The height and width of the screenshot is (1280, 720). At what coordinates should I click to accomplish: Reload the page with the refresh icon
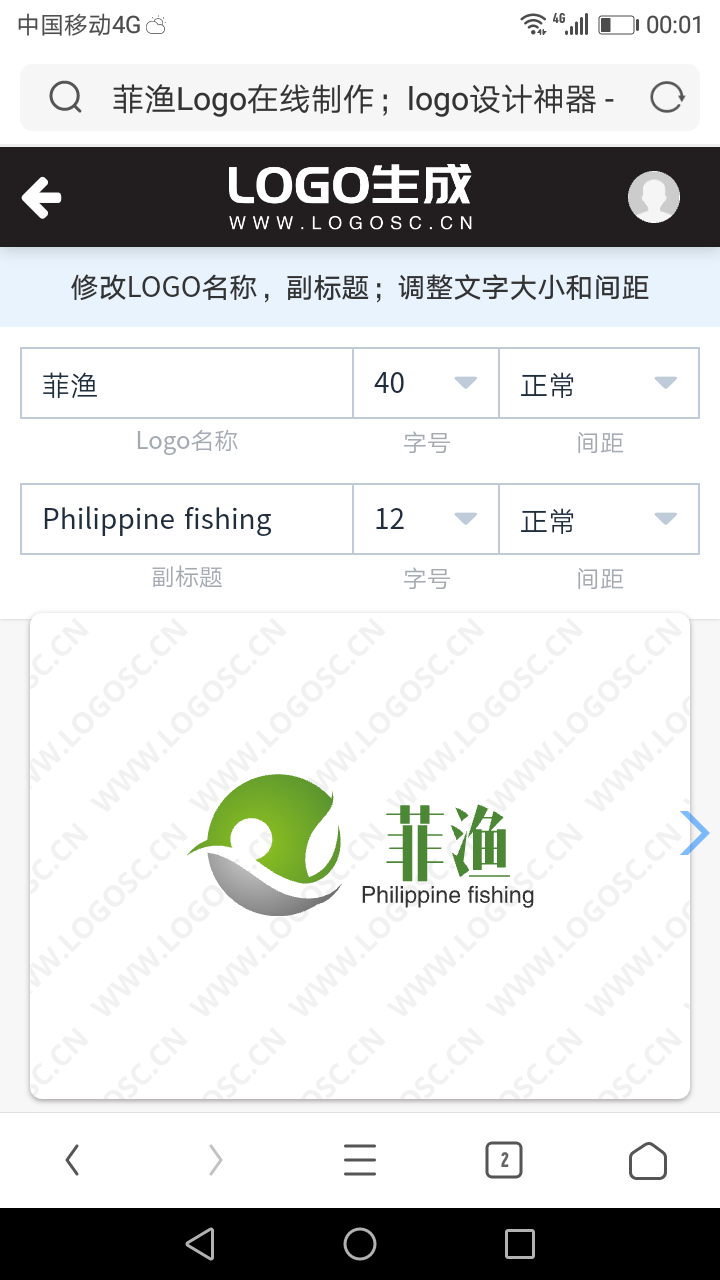(667, 98)
